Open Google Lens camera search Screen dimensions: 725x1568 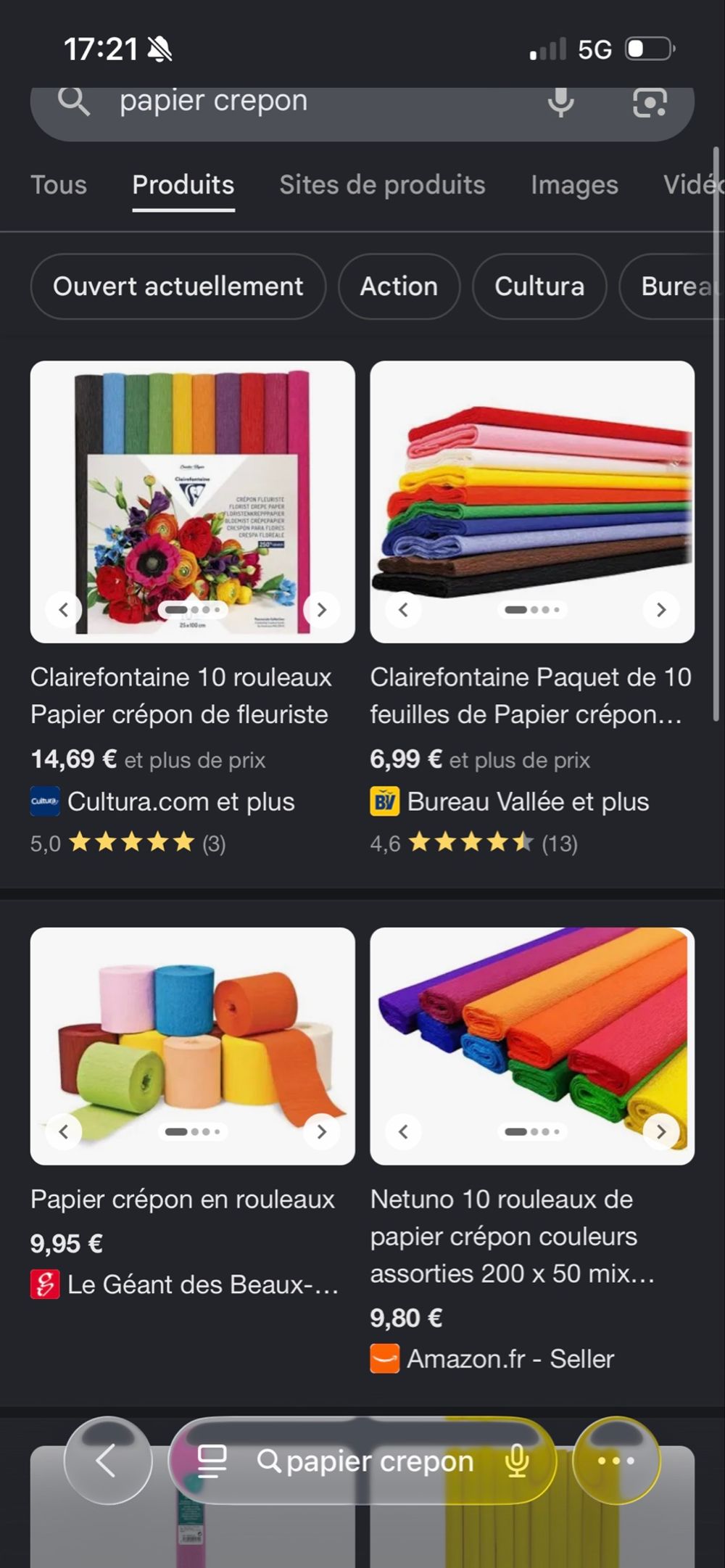pyautogui.click(x=650, y=102)
